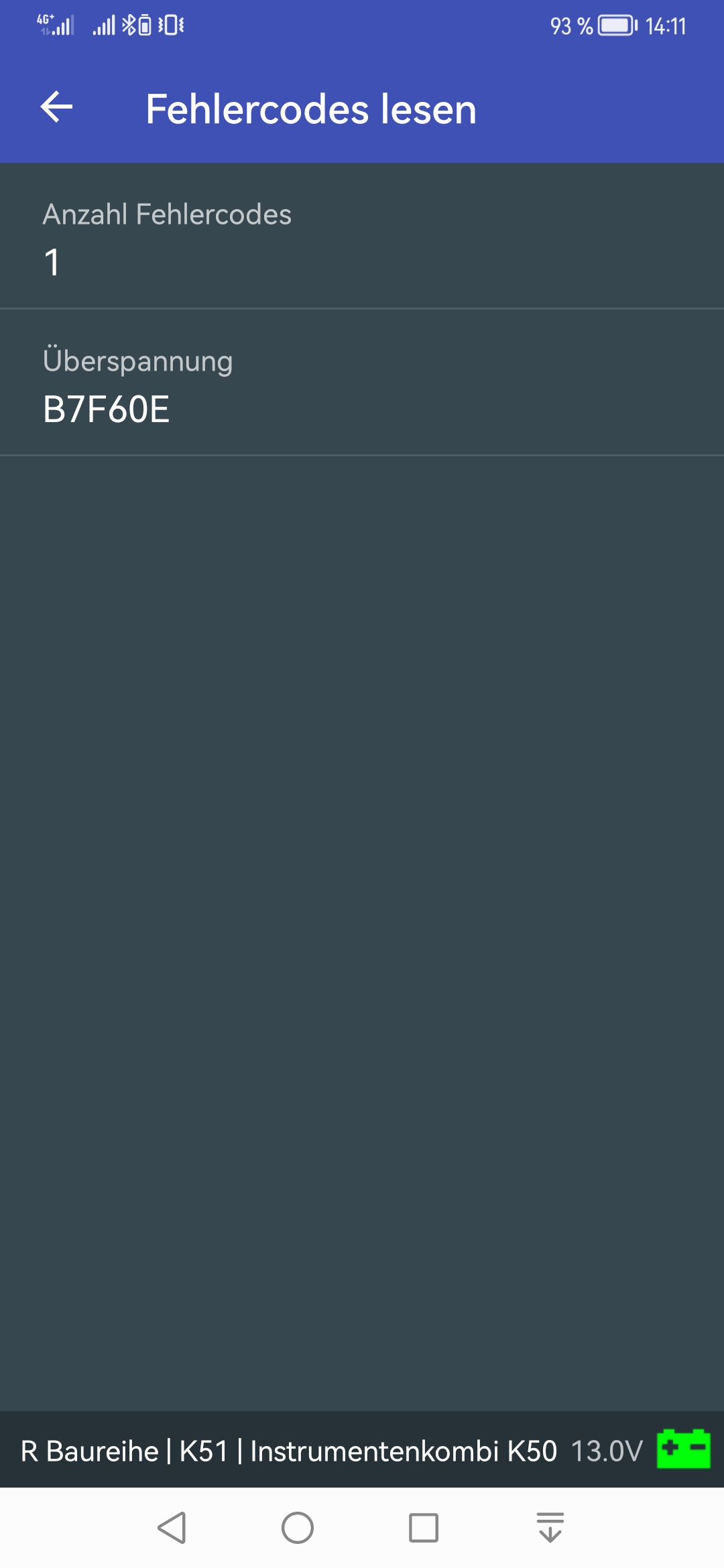Go back from Fehlercodes lesen

(x=57, y=108)
